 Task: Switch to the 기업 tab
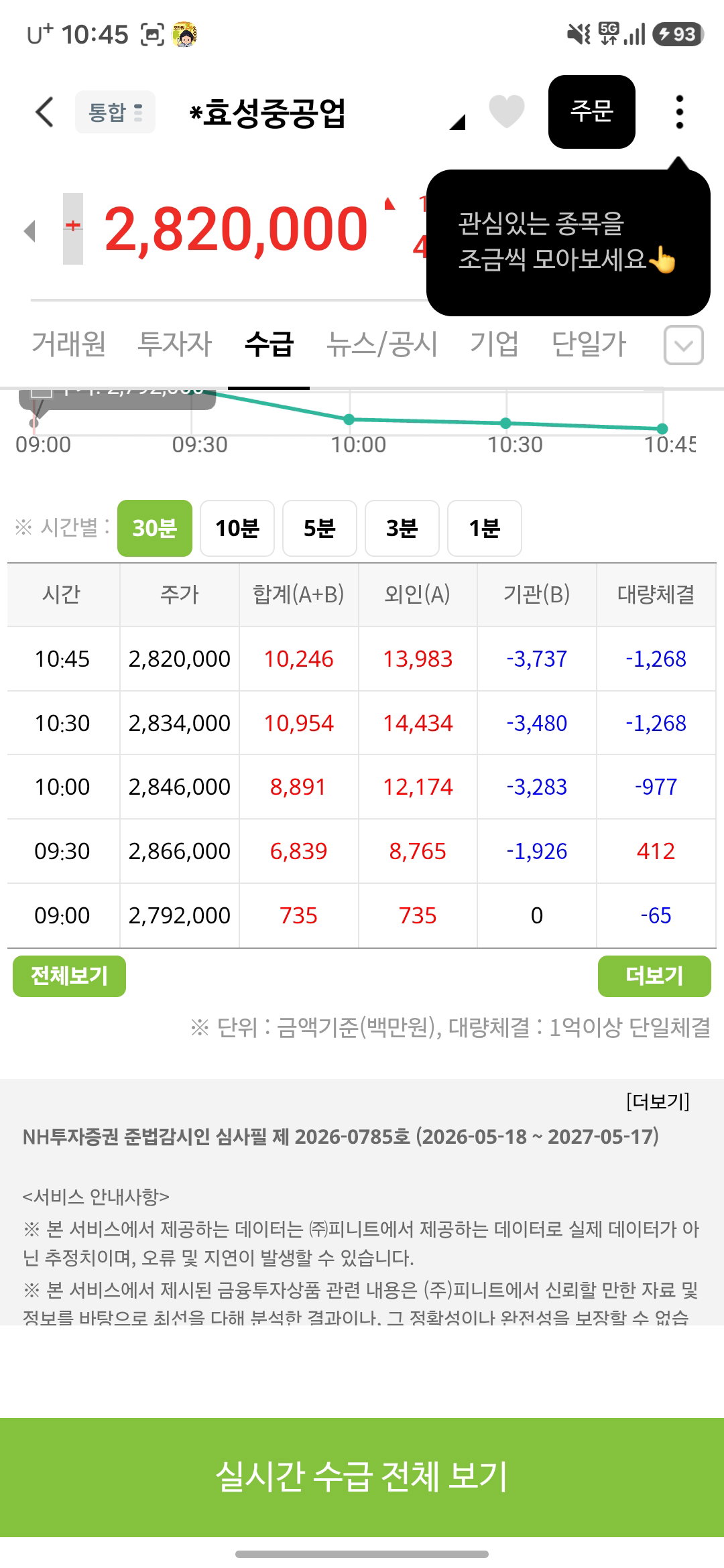494,344
